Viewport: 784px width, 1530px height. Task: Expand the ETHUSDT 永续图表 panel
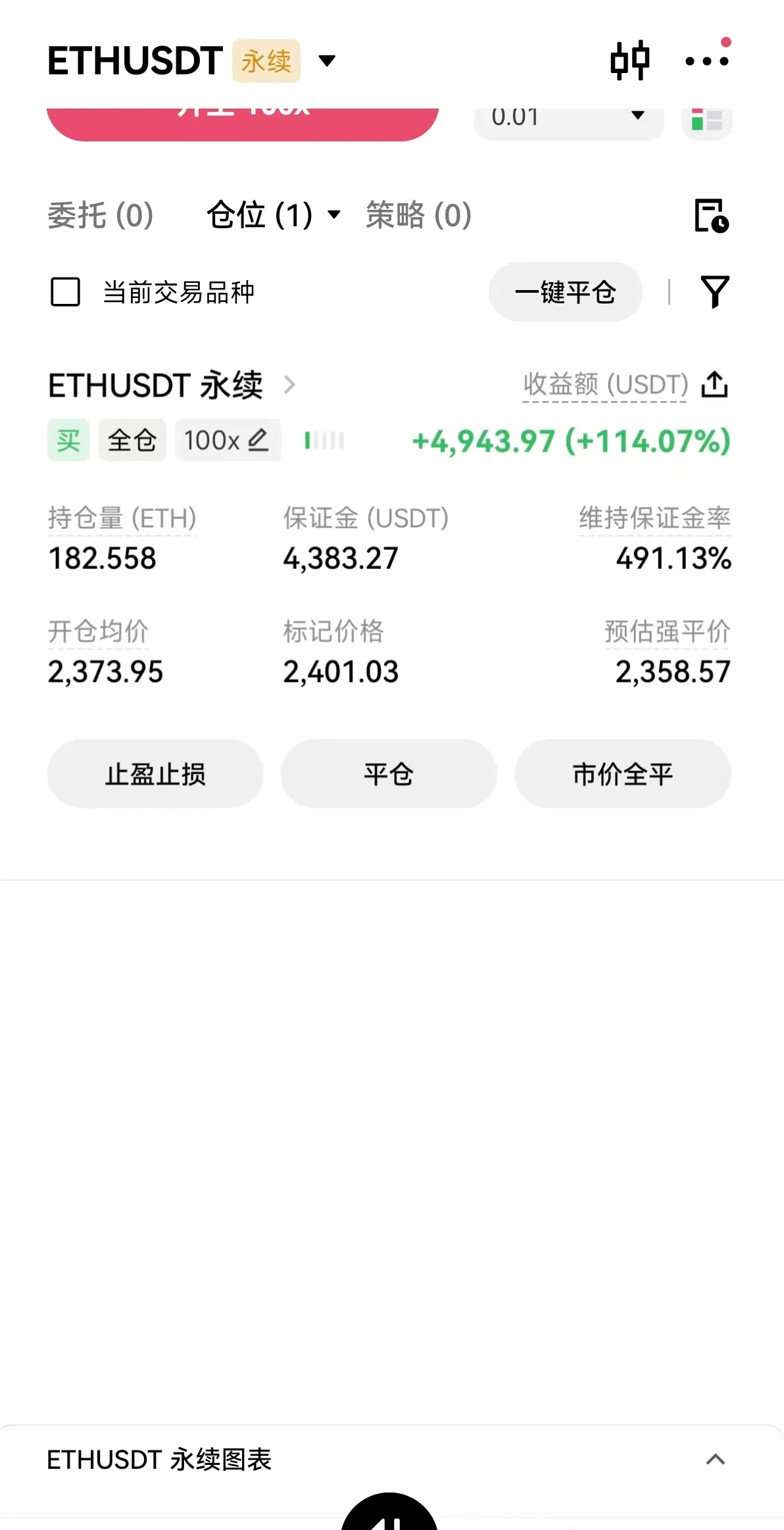click(716, 1460)
